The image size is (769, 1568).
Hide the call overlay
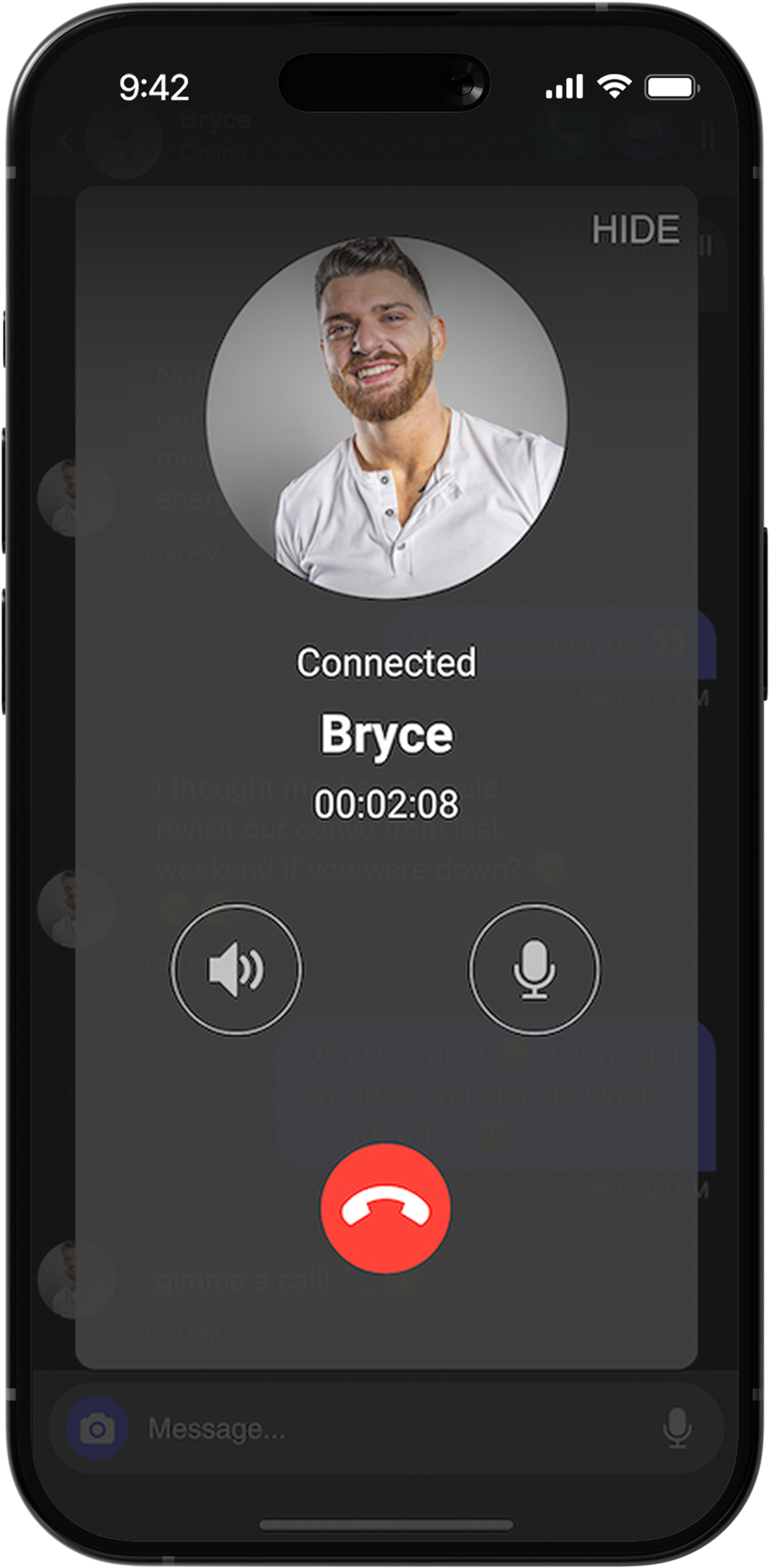[x=636, y=229]
